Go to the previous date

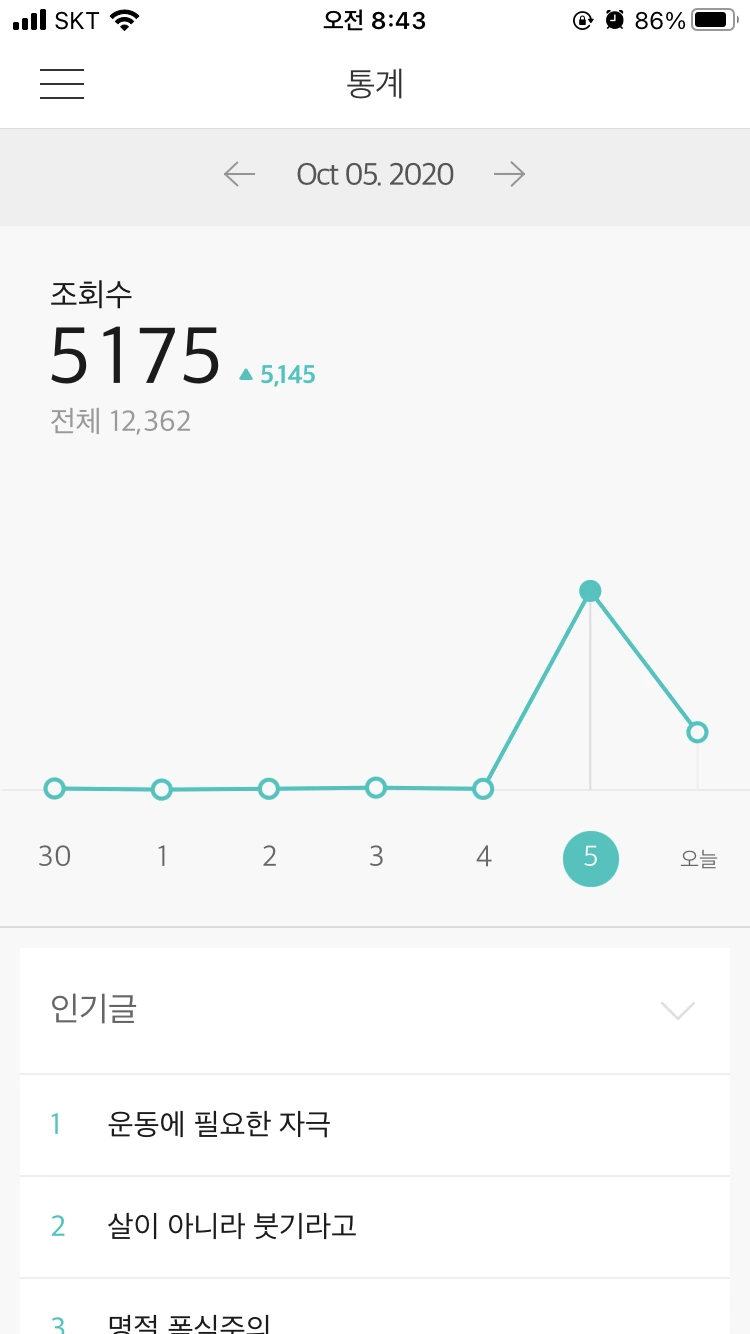(x=239, y=175)
